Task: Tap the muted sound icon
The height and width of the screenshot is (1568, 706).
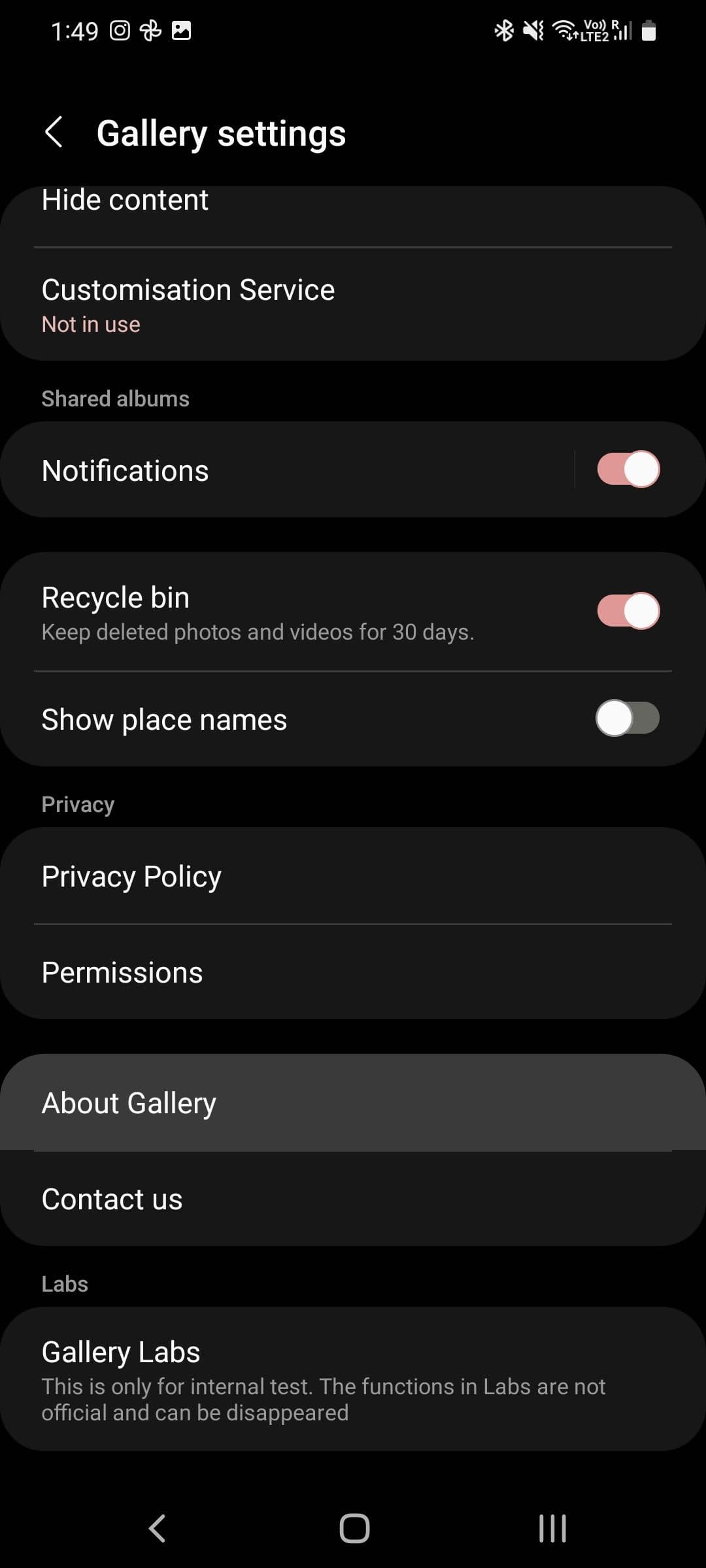Action: pos(533,29)
